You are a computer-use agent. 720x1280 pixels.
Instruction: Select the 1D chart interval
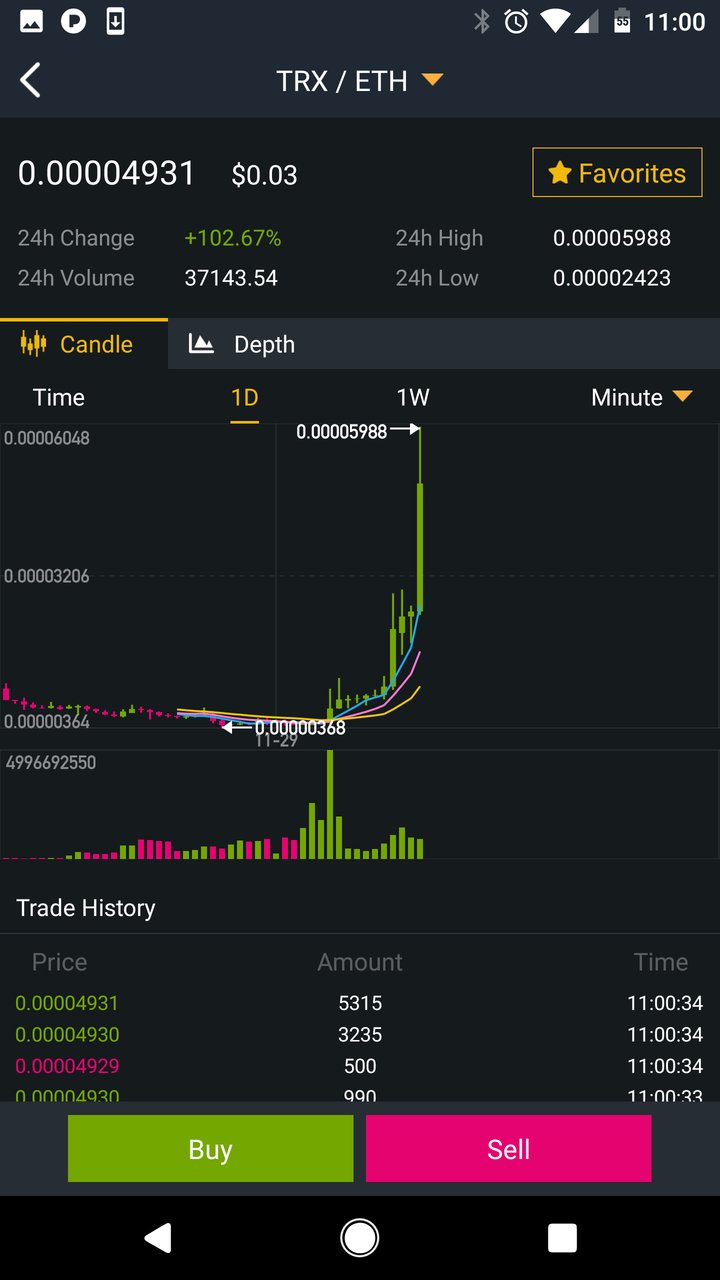(x=245, y=397)
